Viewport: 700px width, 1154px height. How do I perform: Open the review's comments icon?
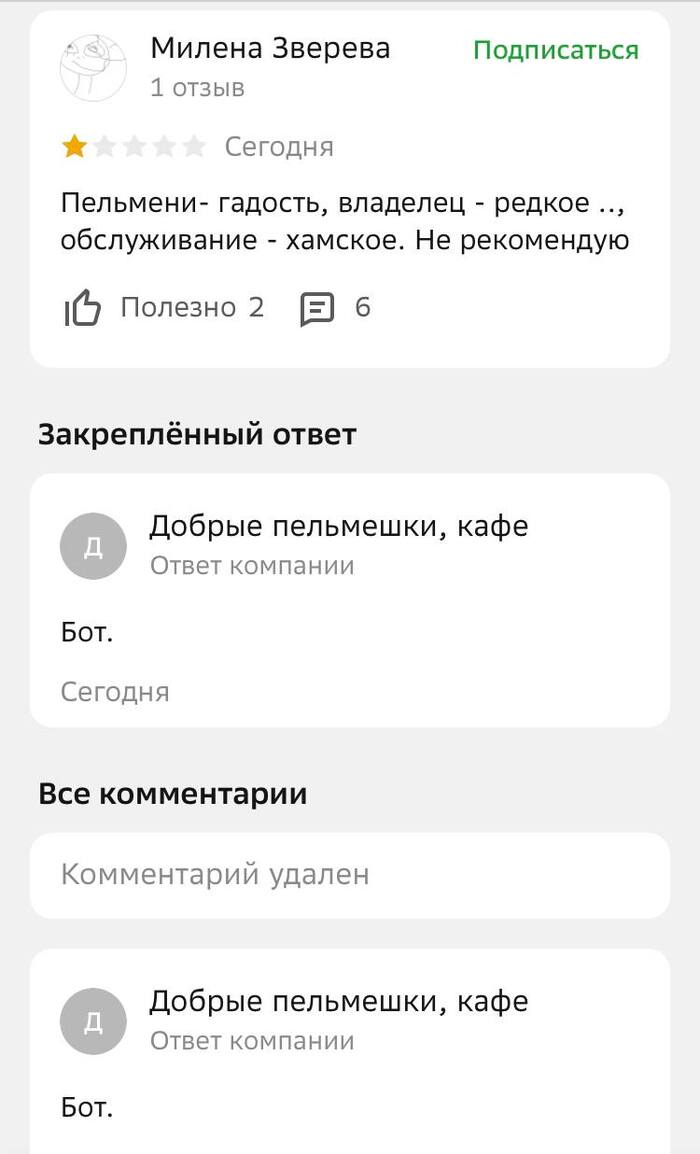point(317,308)
